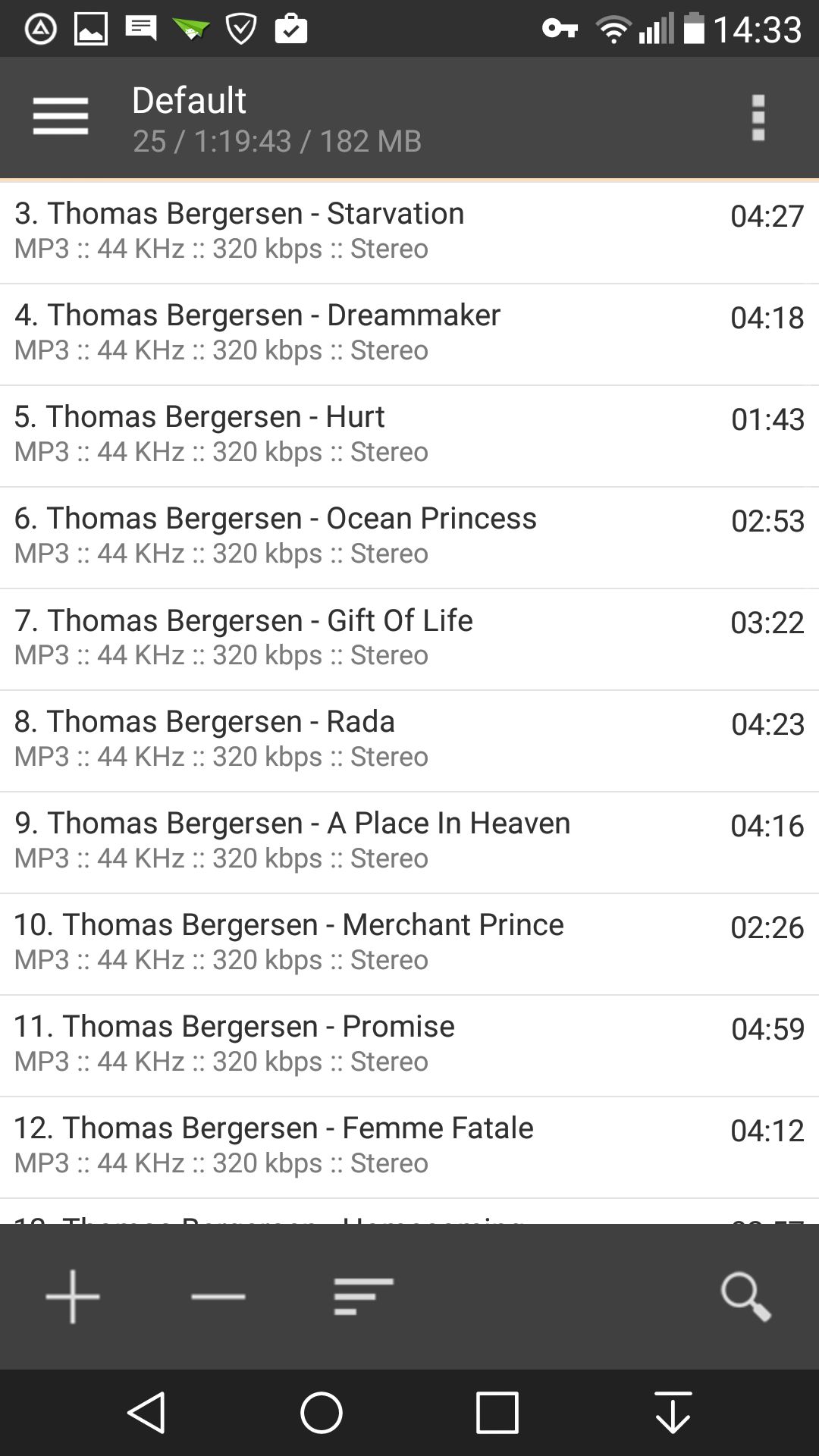
Task: Open the hamburger drawer menu
Action: coord(61,117)
